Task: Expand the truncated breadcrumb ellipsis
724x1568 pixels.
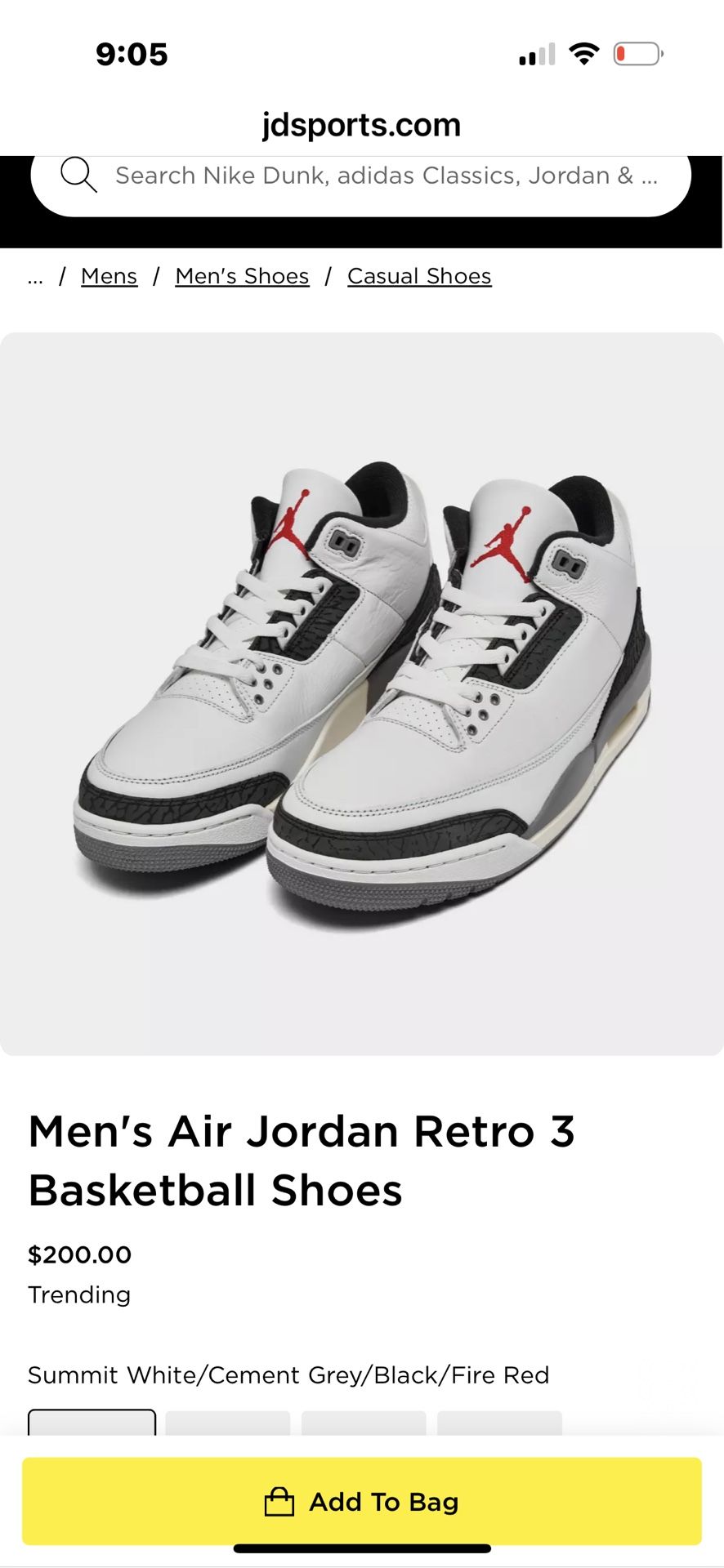Action: 34,276
